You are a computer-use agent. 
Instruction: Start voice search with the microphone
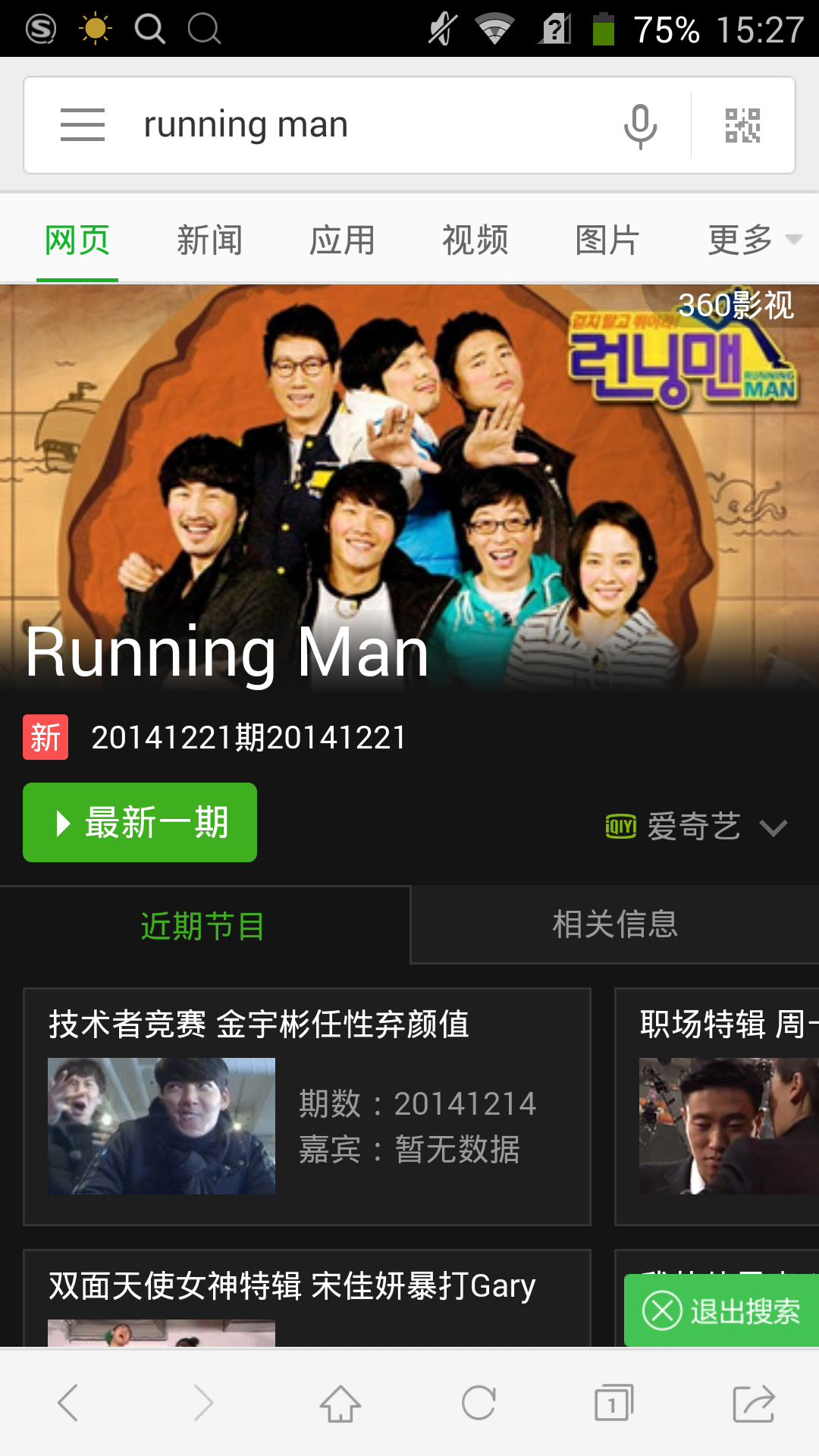coord(640,126)
